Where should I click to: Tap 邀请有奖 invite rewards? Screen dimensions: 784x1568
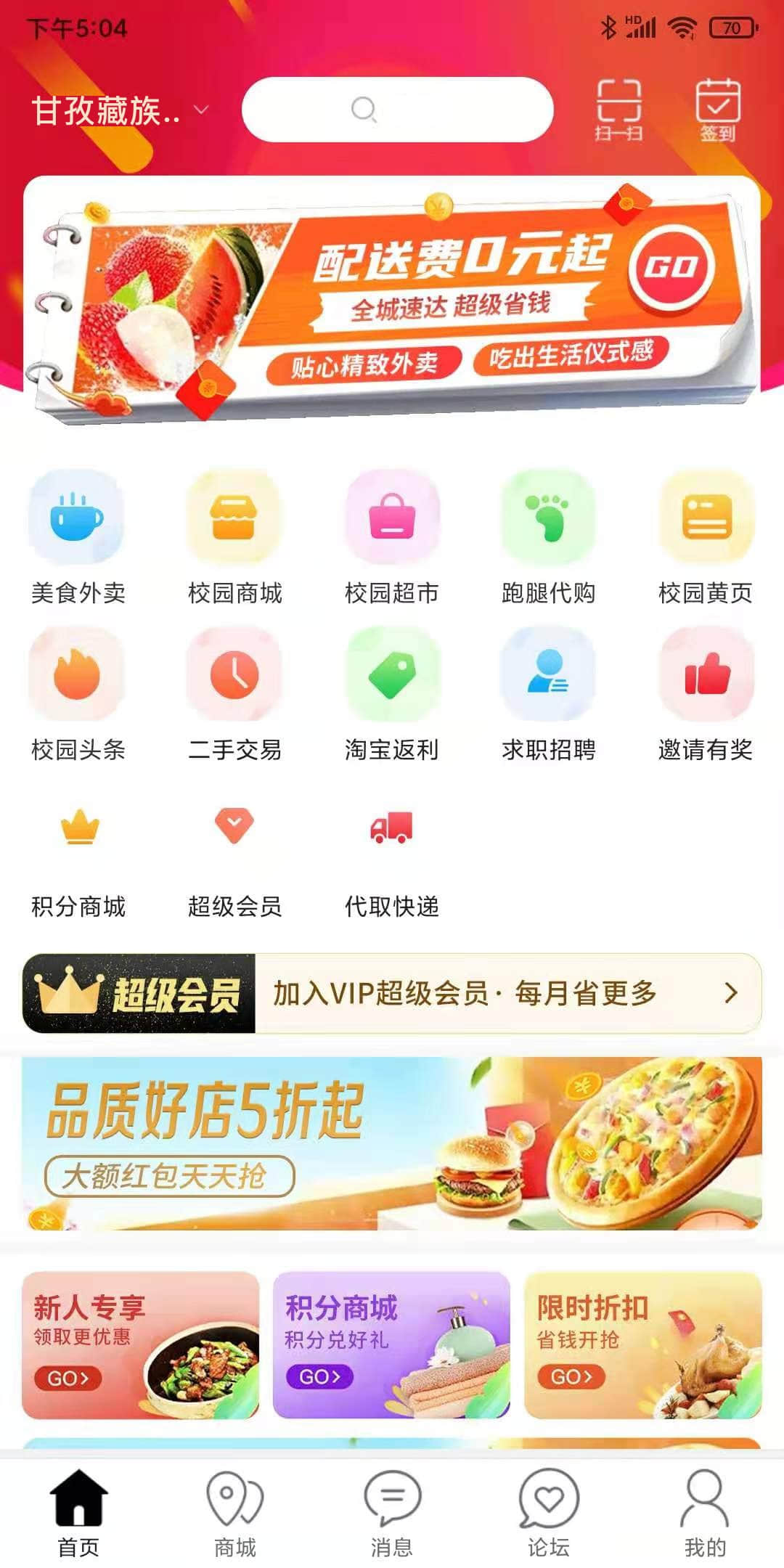tap(705, 695)
